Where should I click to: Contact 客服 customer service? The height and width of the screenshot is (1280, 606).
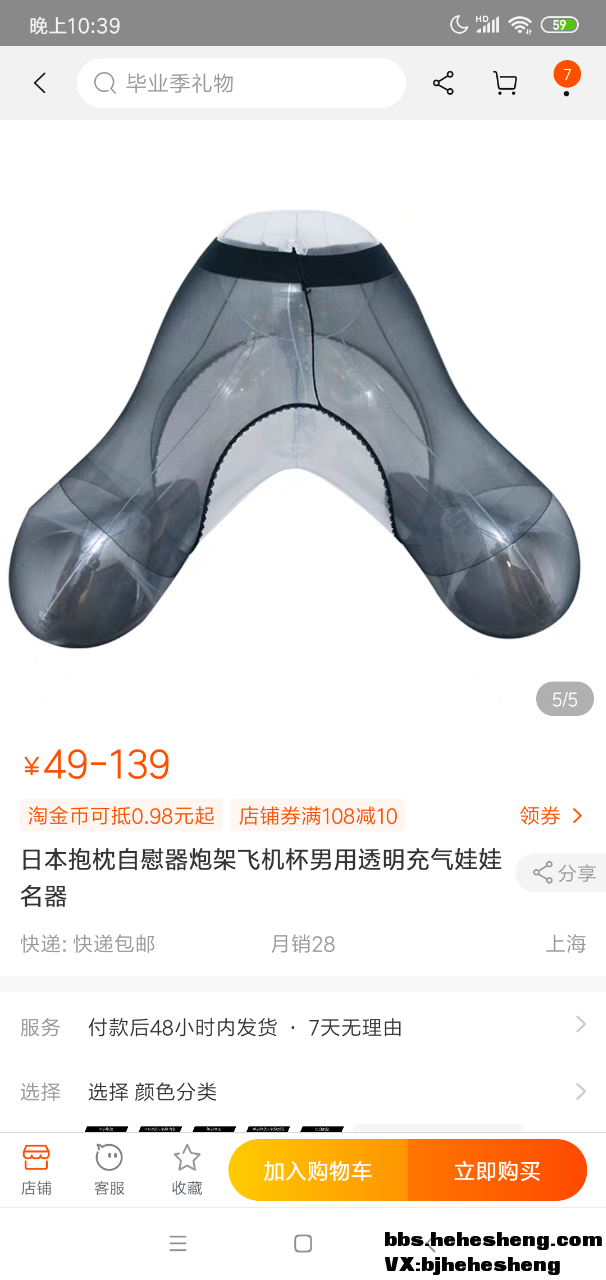pos(109,1170)
